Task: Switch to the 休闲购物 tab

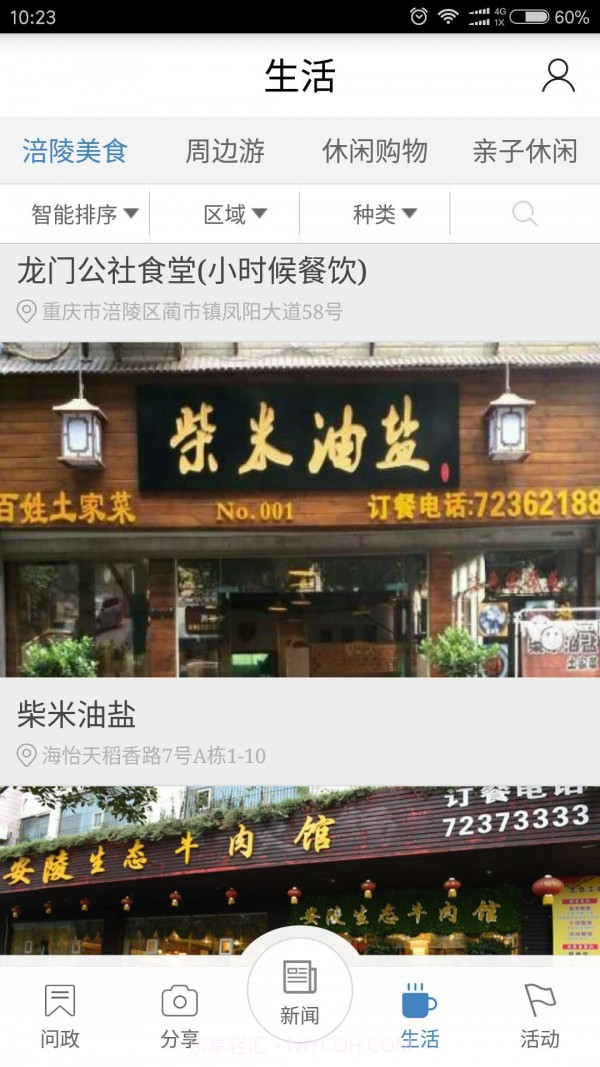Action: click(375, 151)
